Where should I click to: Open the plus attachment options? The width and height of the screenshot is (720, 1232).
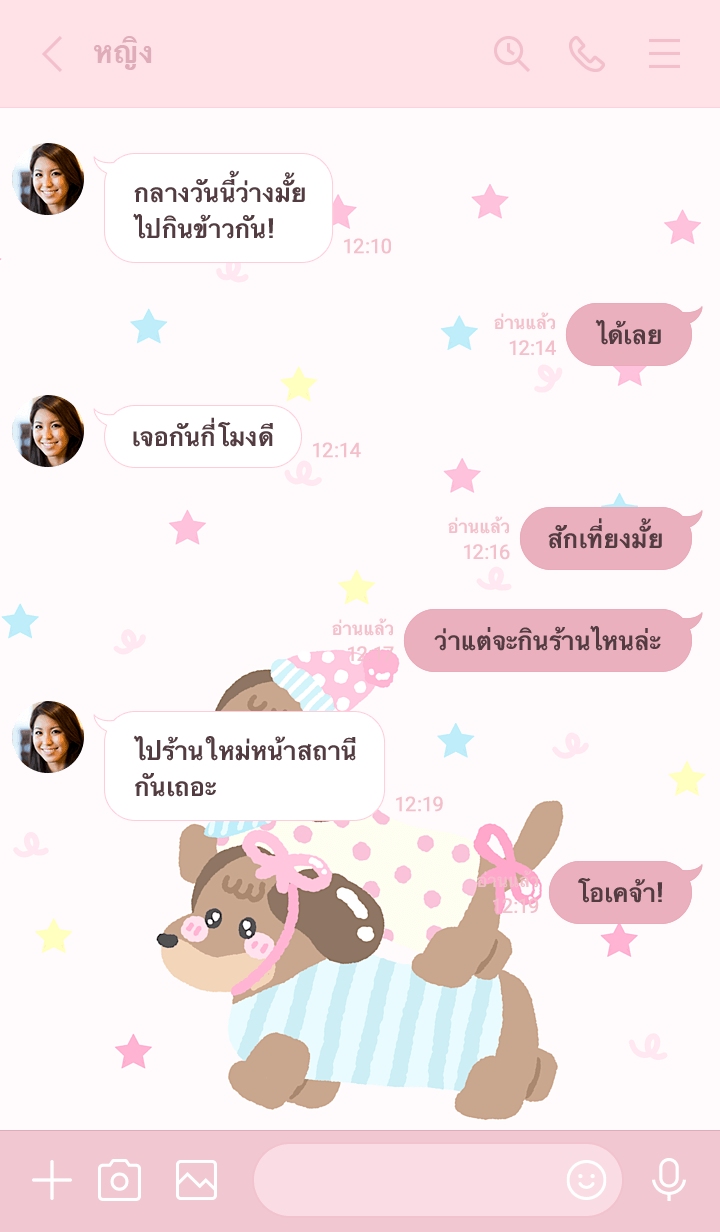coord(52,1181)
